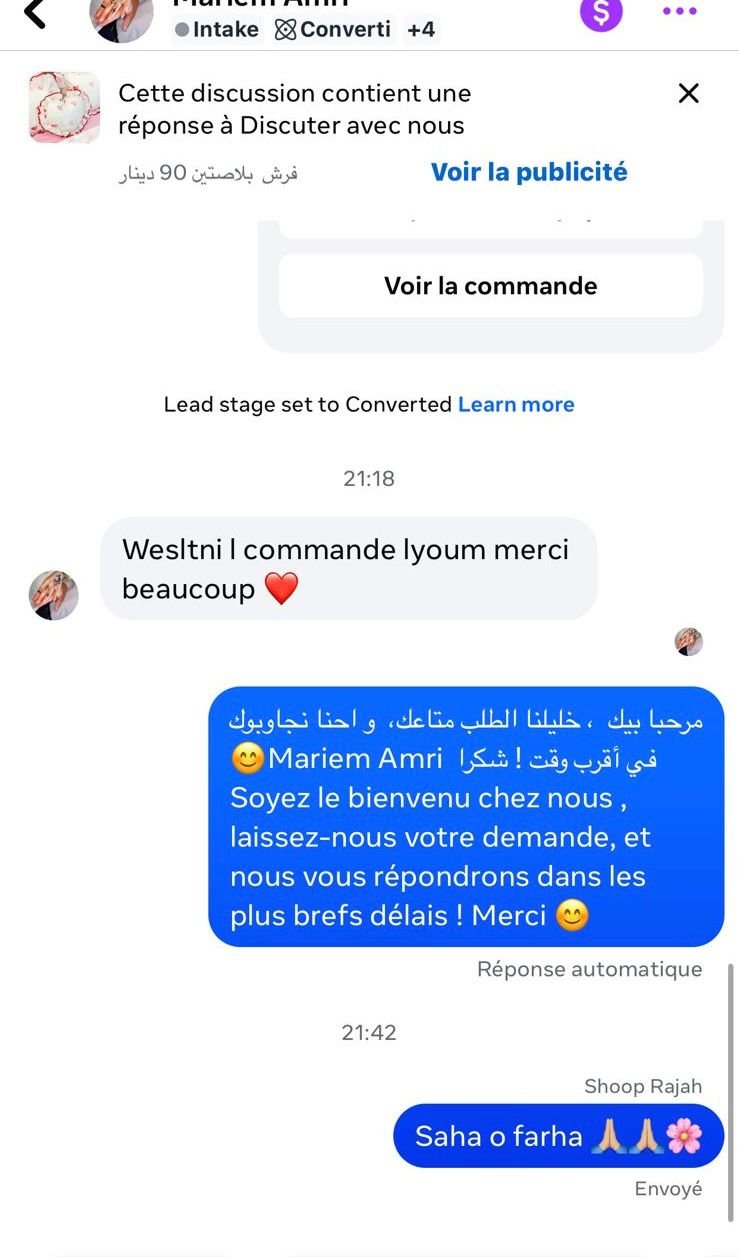Dismiss the ad response banner
Viewport: 739px width, 1257px height.
point(688,94)
